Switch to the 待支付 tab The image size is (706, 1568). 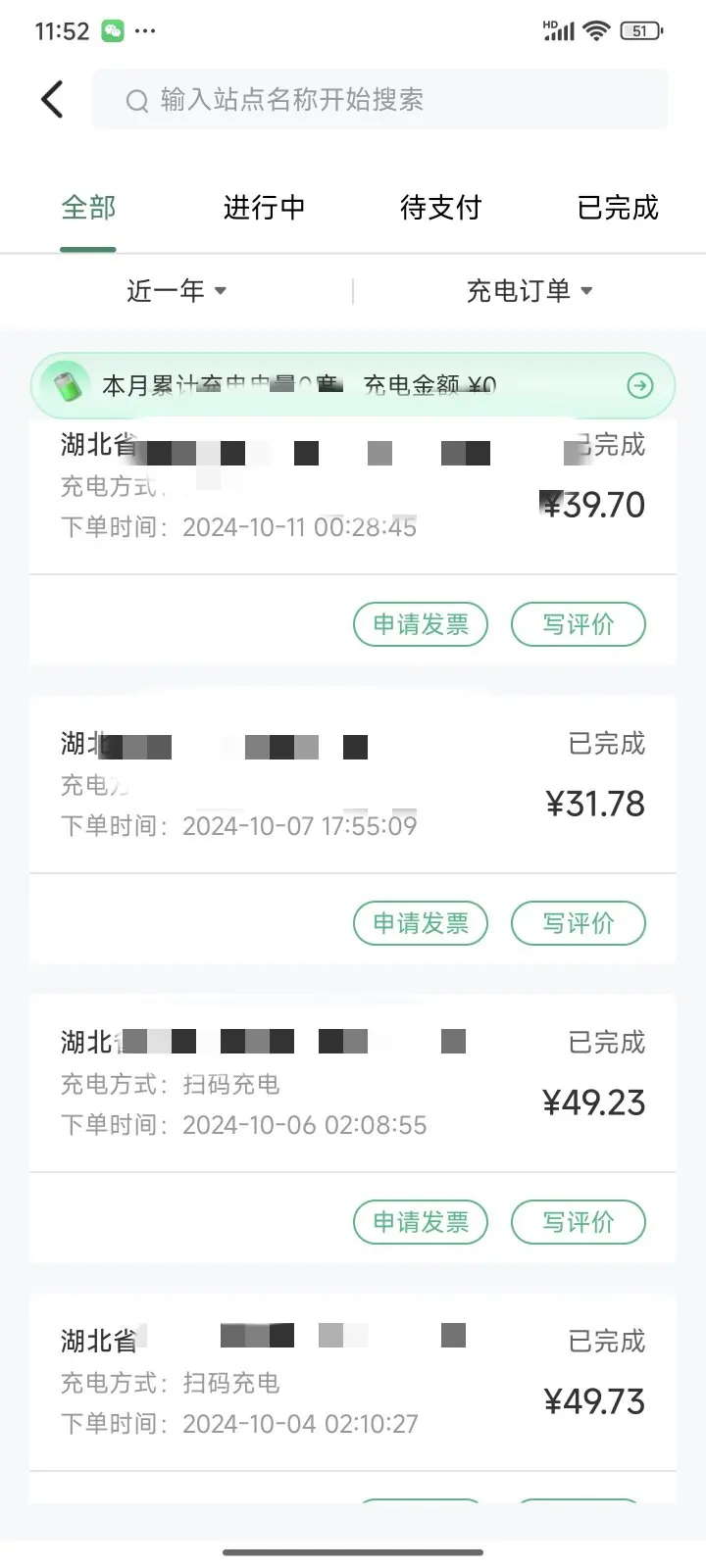(440, 208)
